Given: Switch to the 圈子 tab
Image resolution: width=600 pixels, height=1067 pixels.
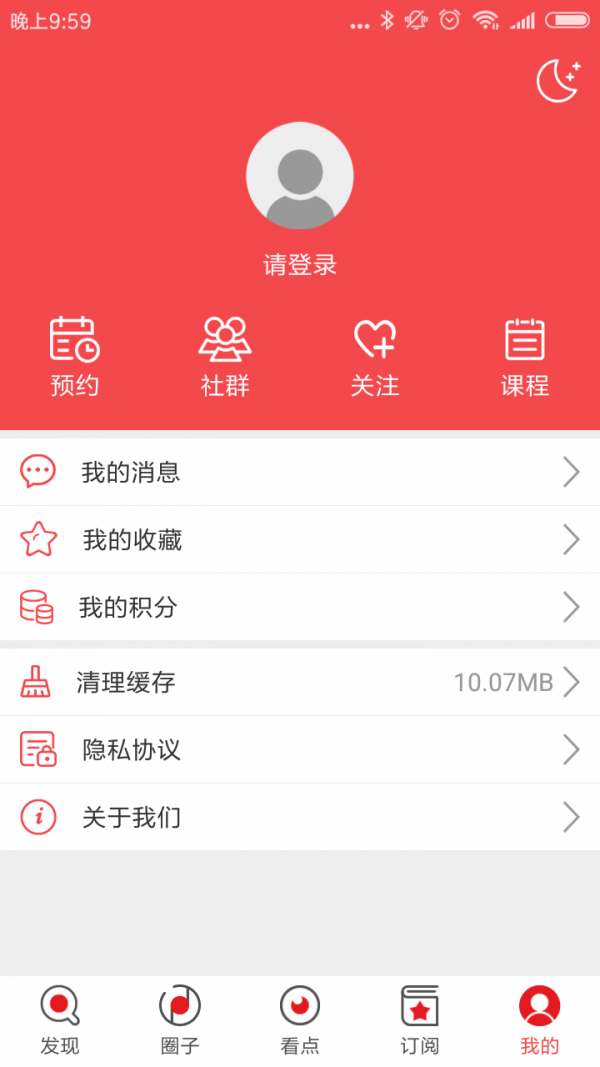Looking at the screenshot, I should pos(180,1020).
